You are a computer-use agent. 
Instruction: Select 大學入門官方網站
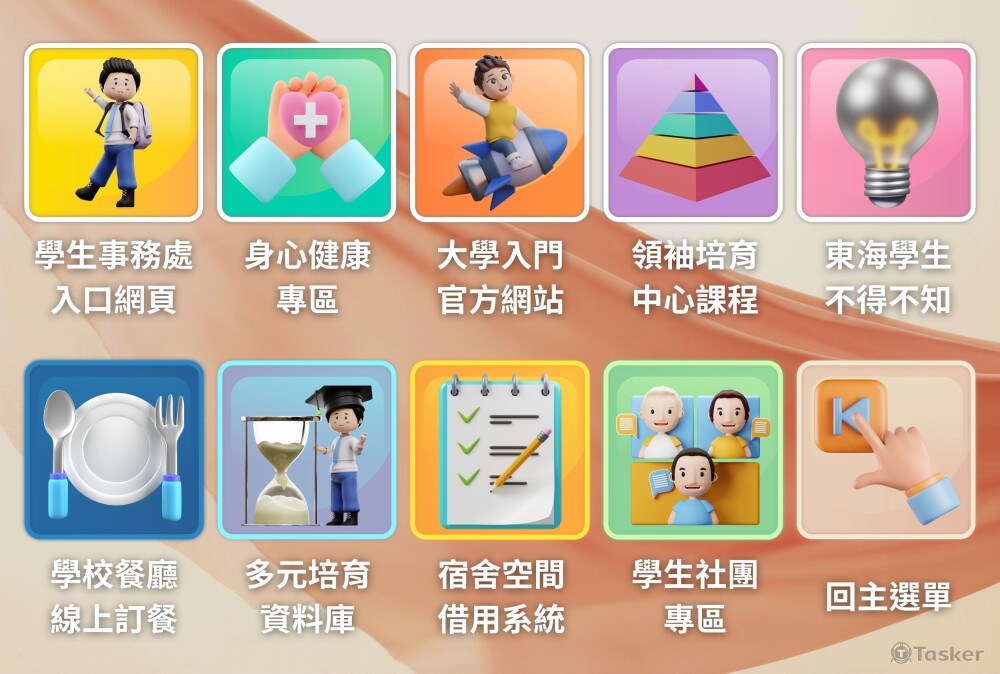click(x=499, y=132)
